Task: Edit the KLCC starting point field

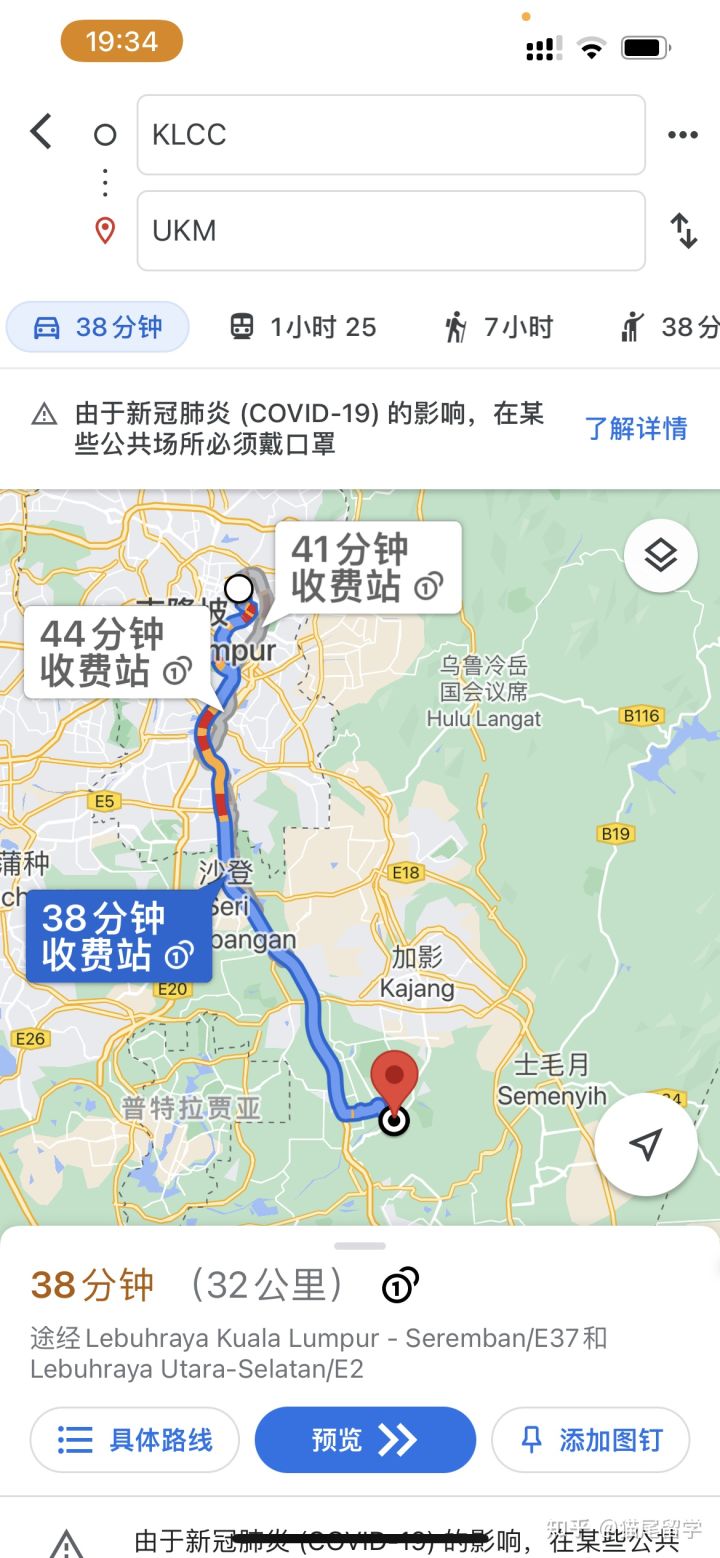Action: tap(390, 135)
